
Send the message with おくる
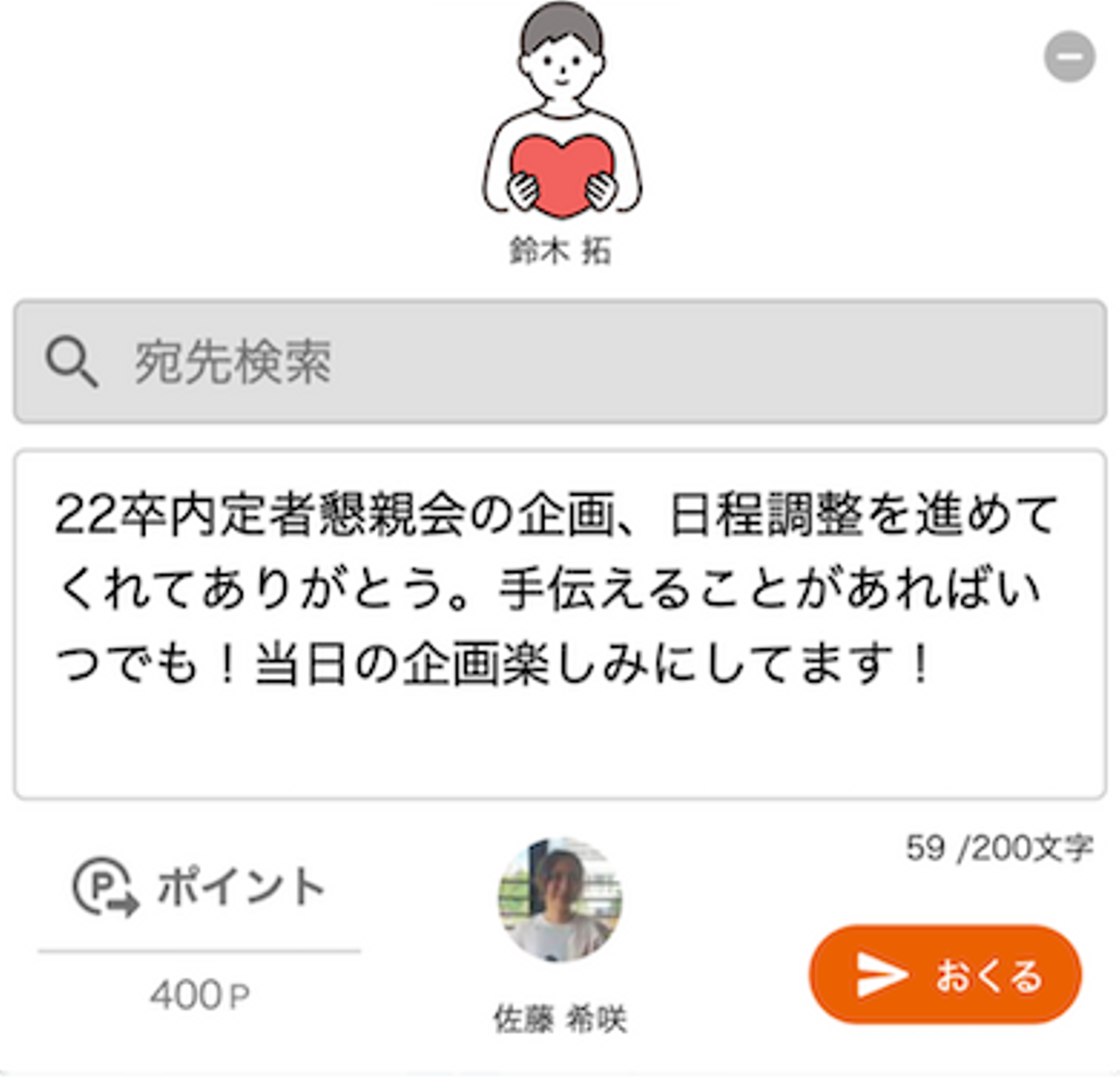click(x=945, y=974)
